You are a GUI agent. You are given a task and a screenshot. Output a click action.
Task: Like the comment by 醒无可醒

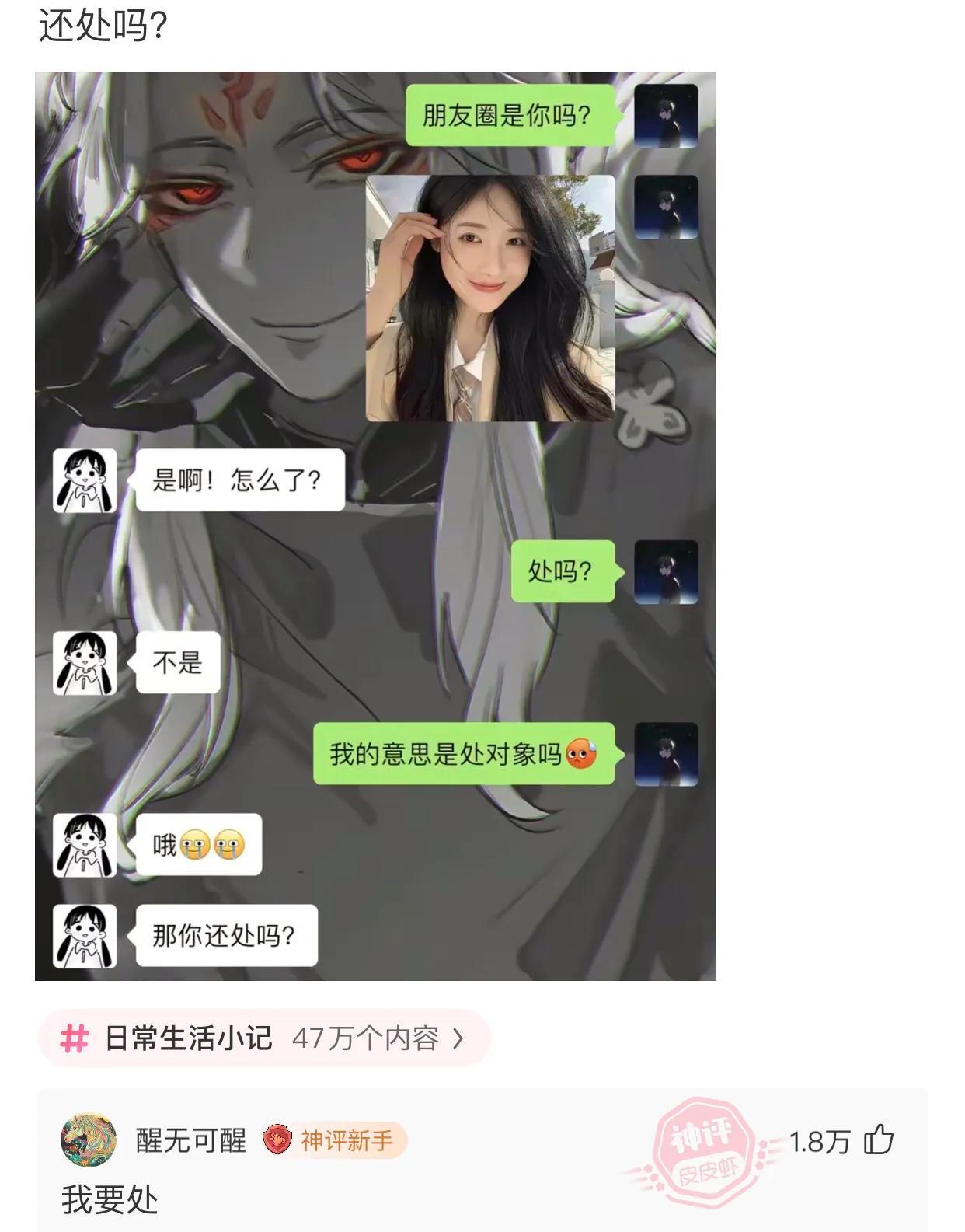[x=879, y=1141]
